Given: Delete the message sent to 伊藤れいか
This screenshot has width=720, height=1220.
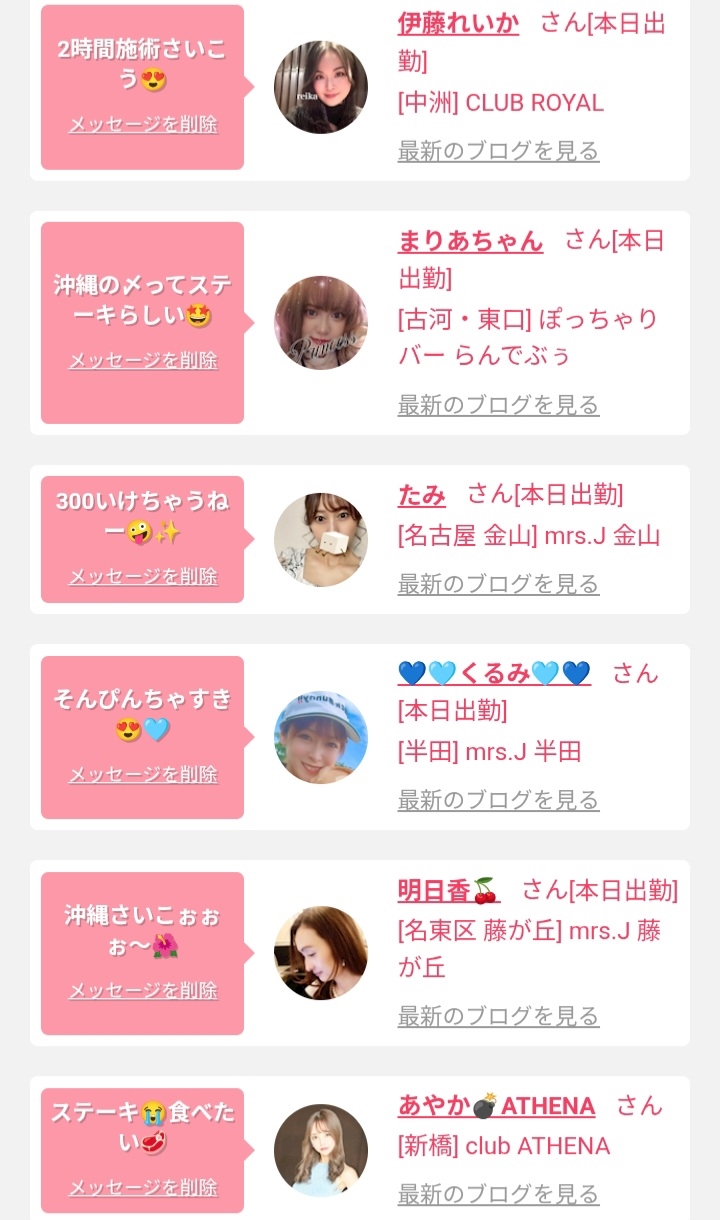Looking at the screenshot, I should click(x=143, y=125).
